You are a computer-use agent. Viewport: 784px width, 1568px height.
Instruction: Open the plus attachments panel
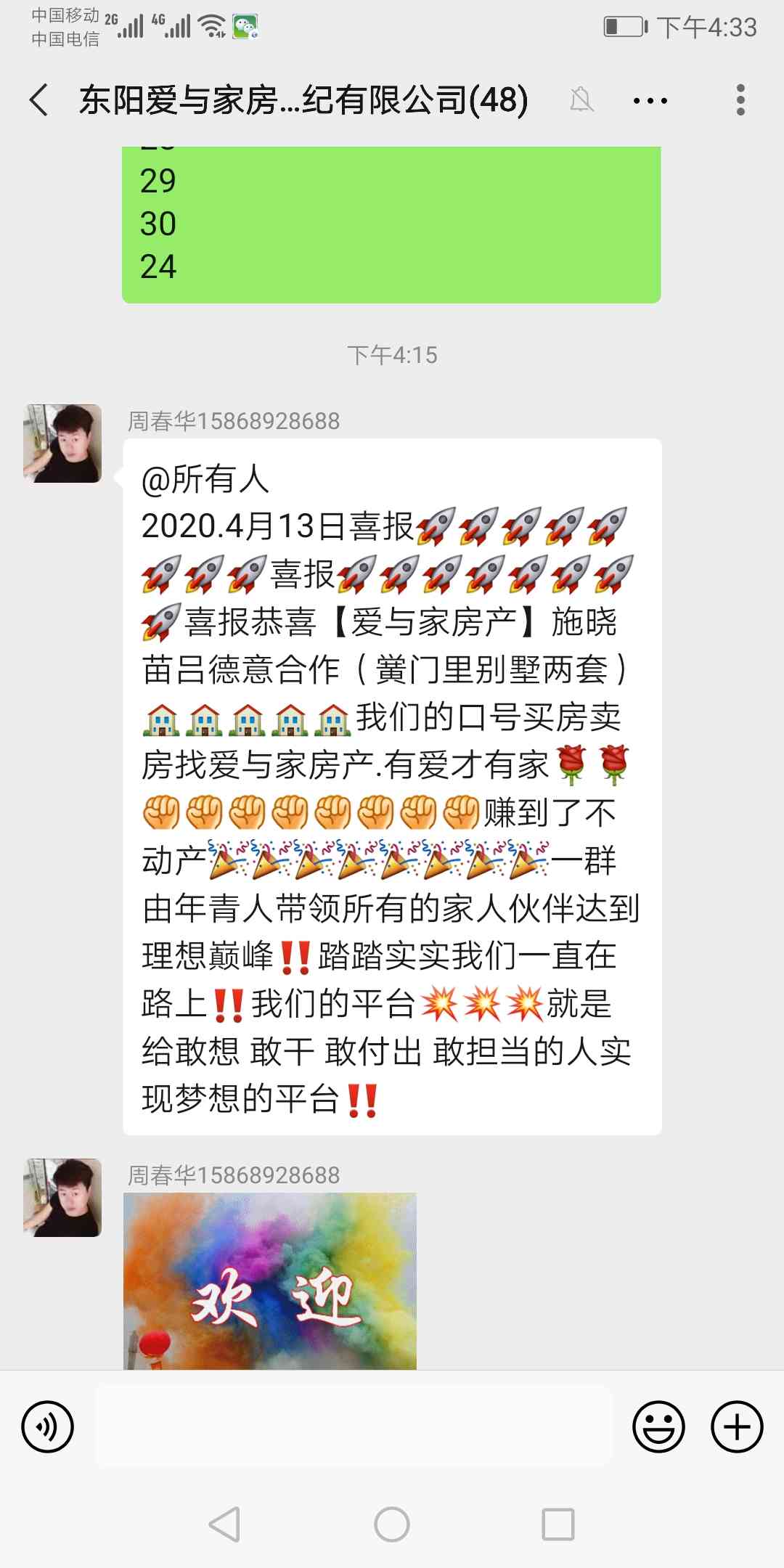click(737, 1426)
